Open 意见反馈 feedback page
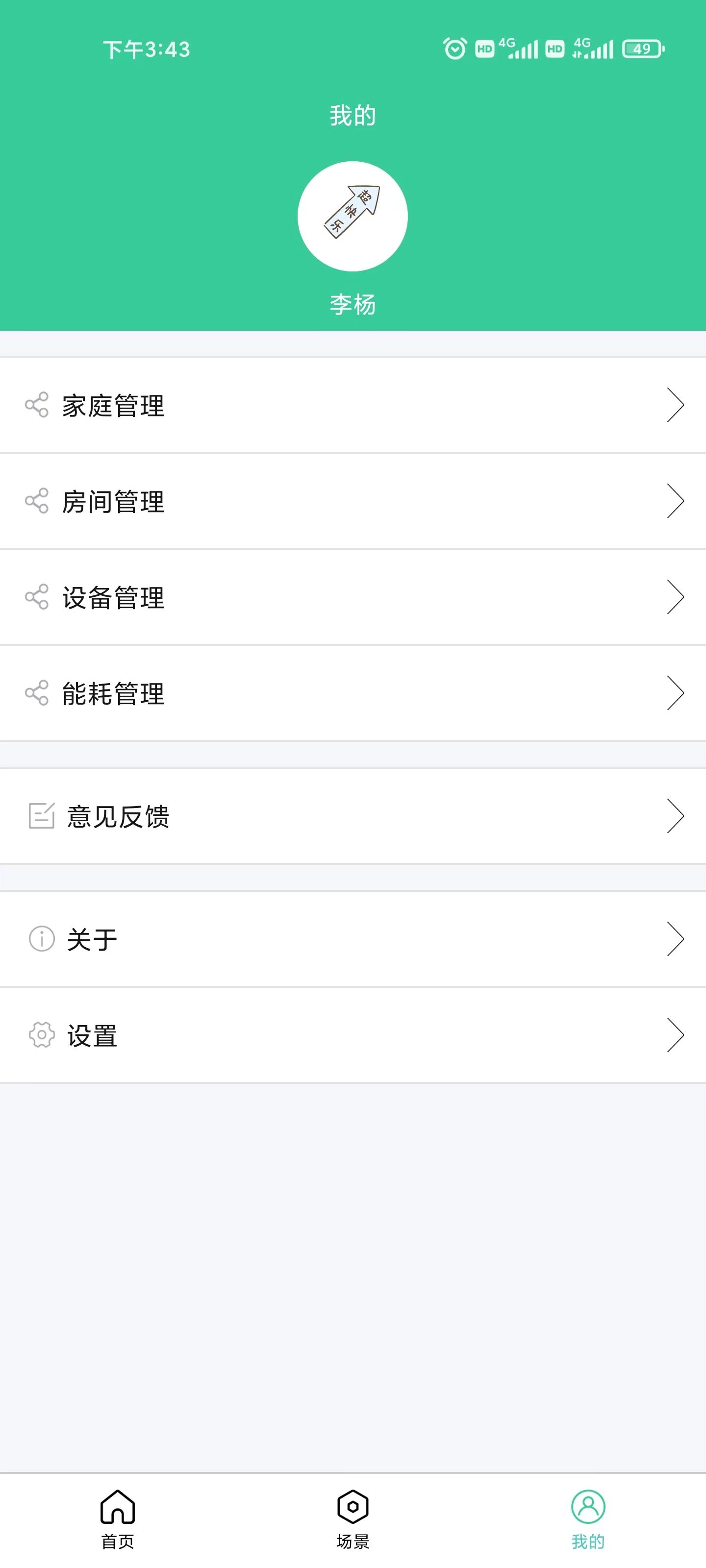This screenshot has width=706, height=1568. [x=353, y=816]
